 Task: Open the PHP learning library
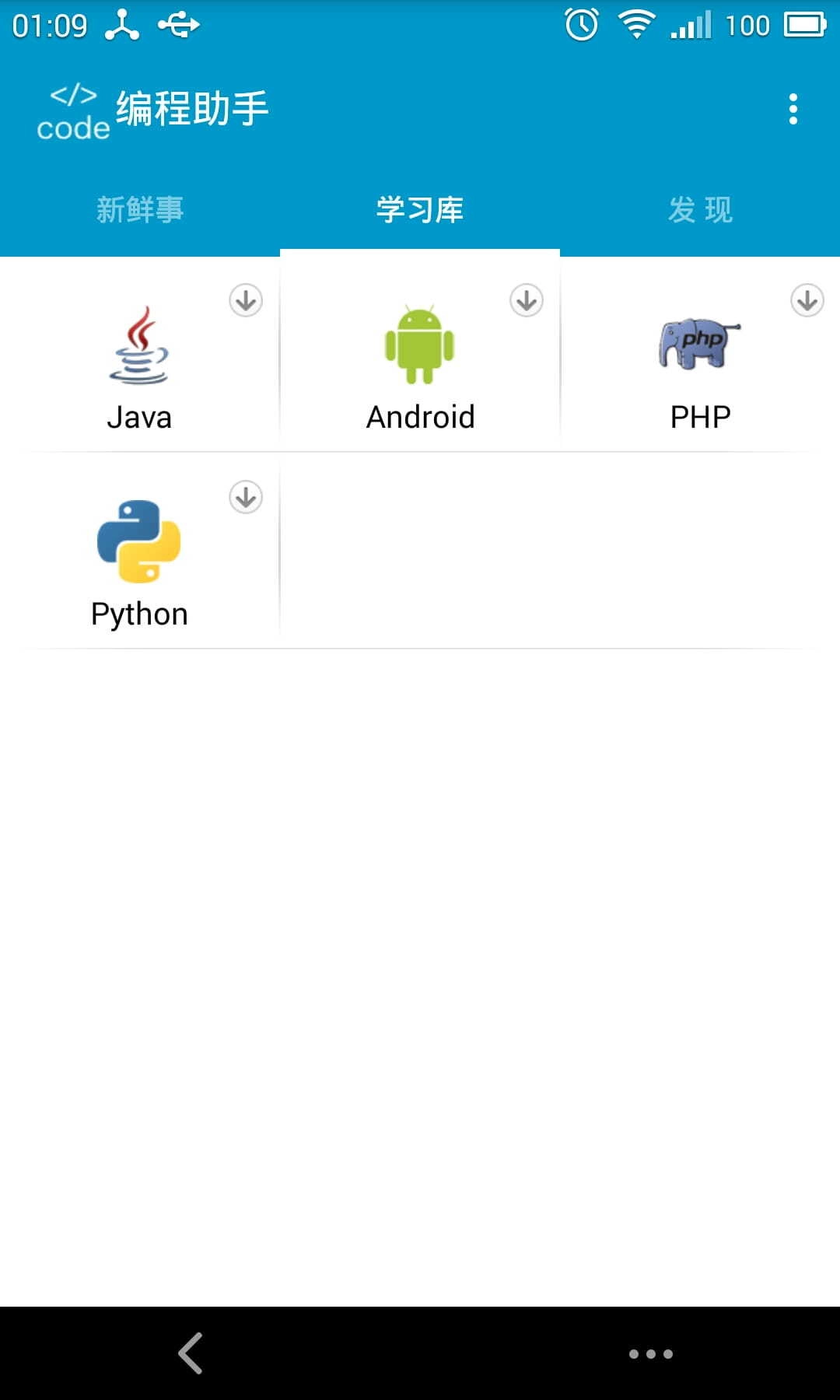tap(700, 366)
